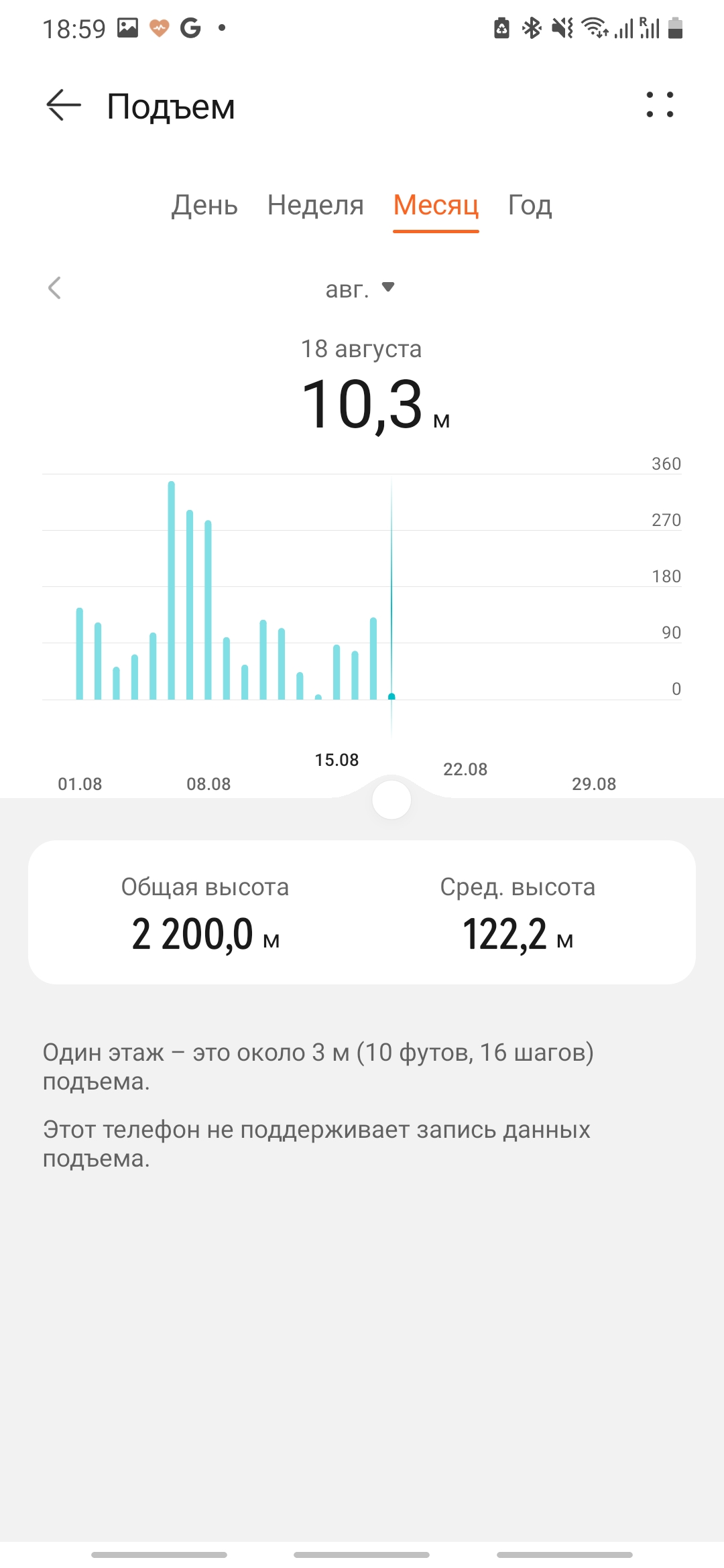Select the Месяц tab
724x1568 pixels.
click(x=436, y=205)
